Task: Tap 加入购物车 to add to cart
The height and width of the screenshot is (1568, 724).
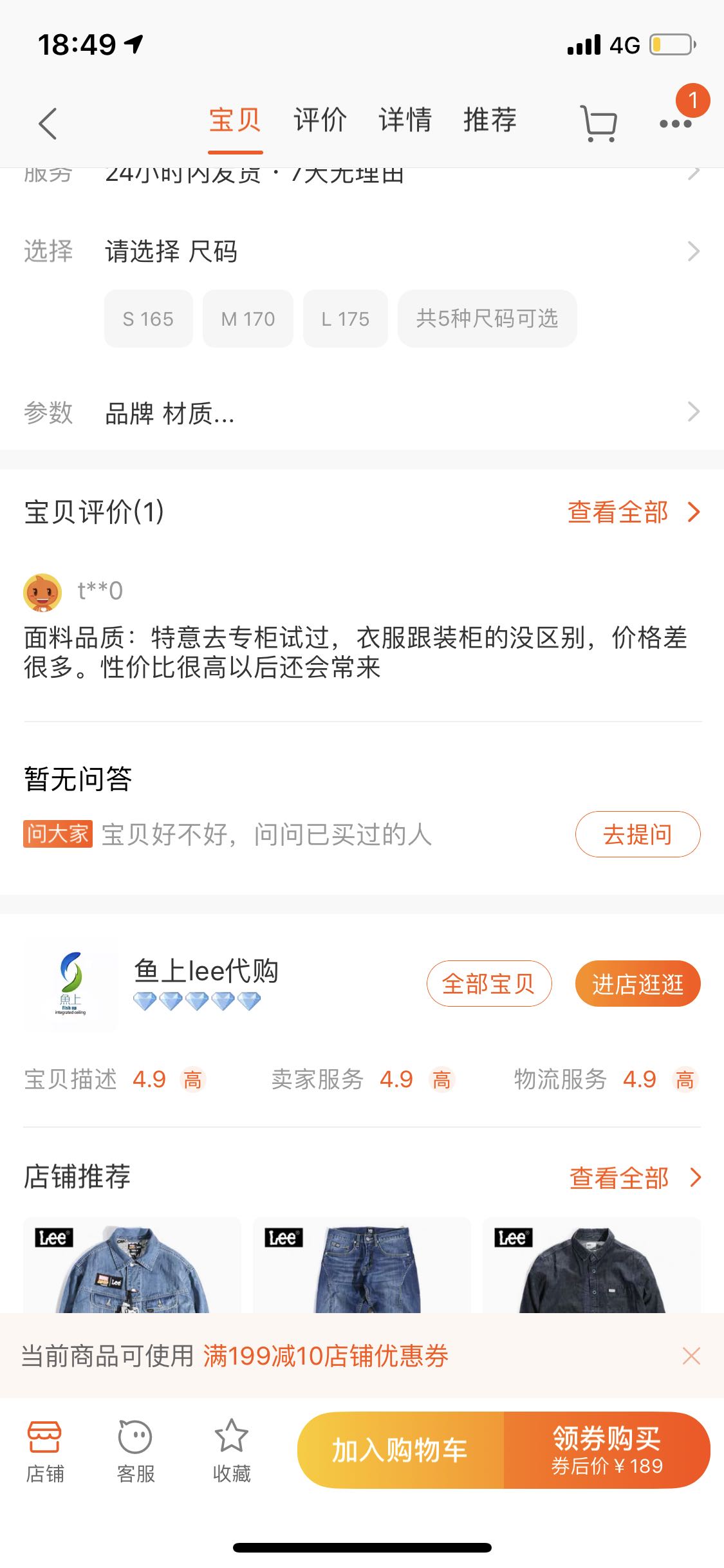Action: [400, 1450]
